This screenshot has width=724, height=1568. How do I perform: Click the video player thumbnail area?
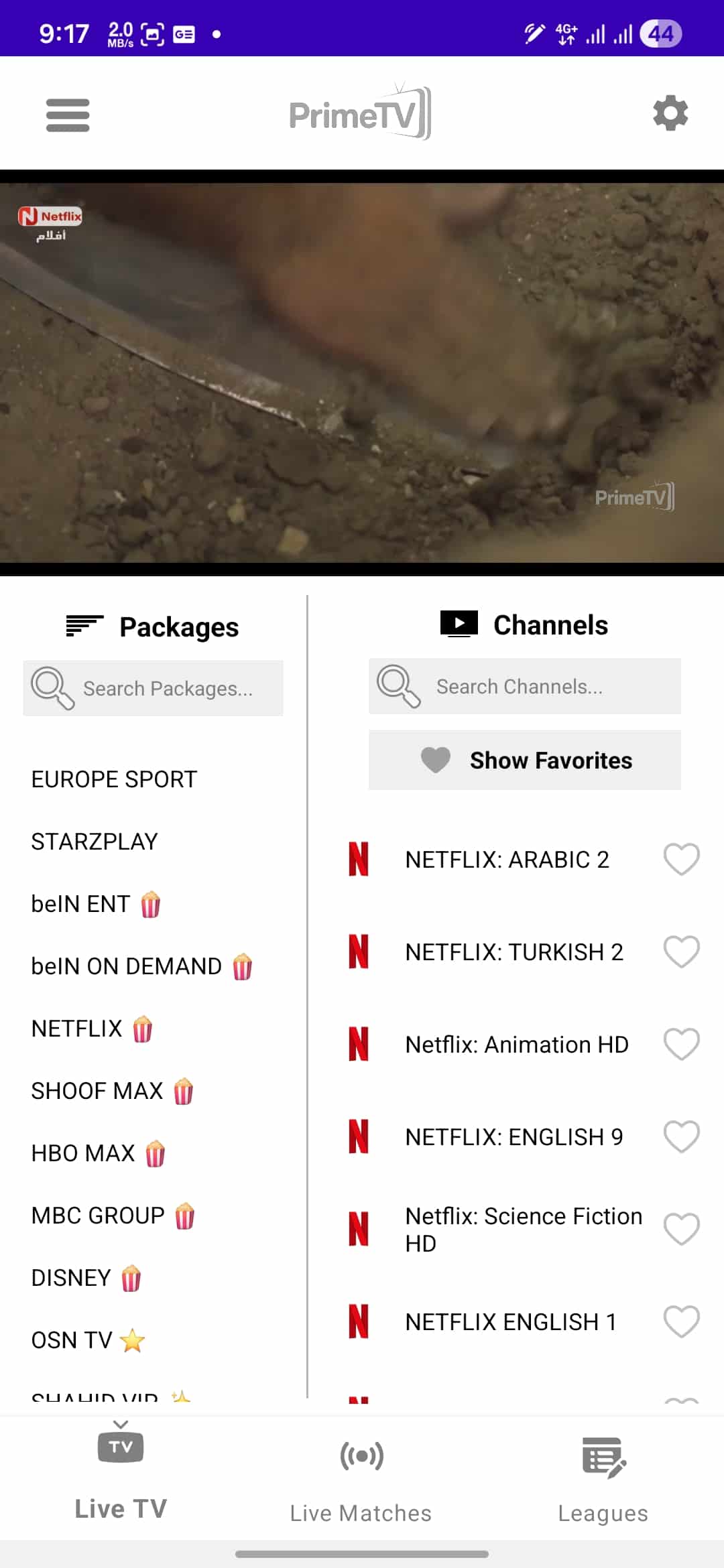tap(362, 371)
